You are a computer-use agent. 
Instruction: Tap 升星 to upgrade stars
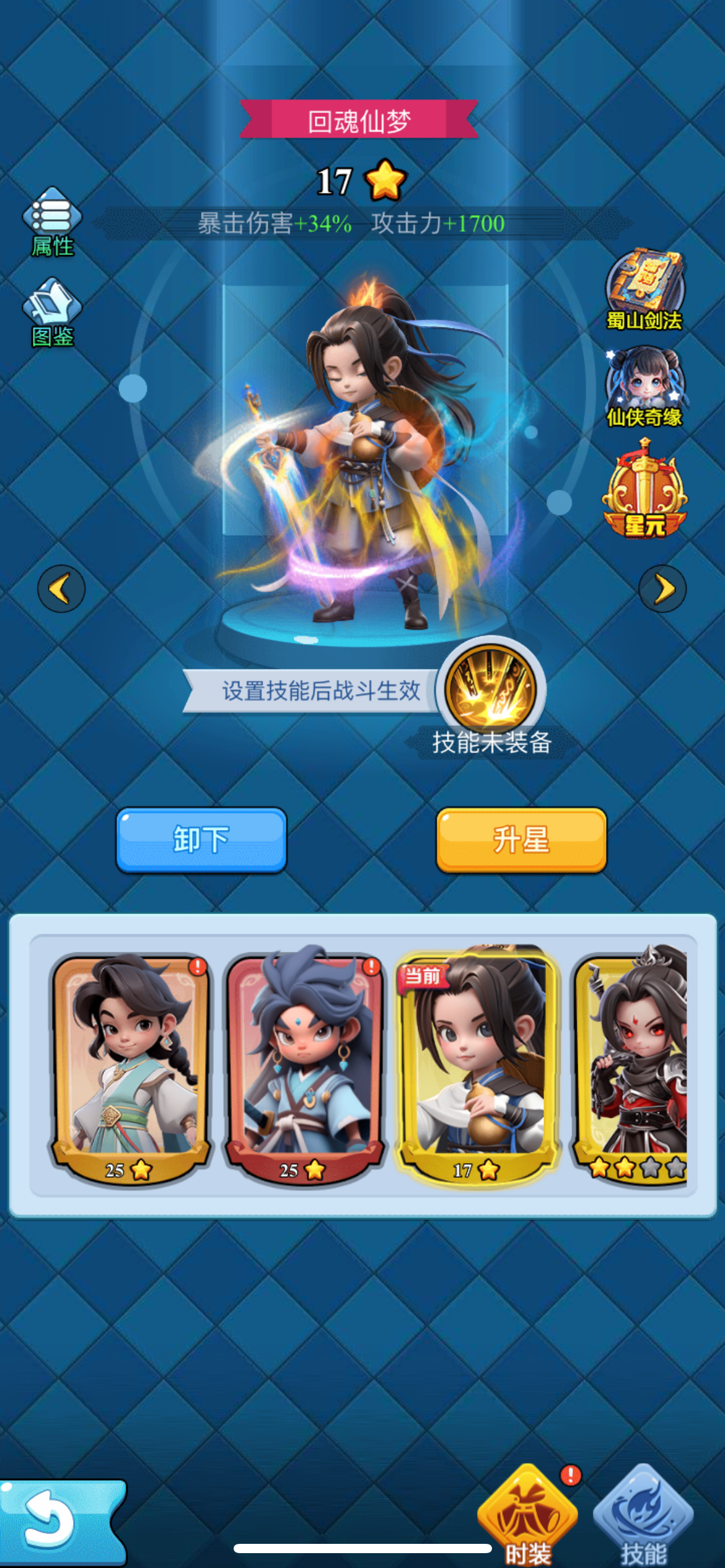[x=521, y=840]
